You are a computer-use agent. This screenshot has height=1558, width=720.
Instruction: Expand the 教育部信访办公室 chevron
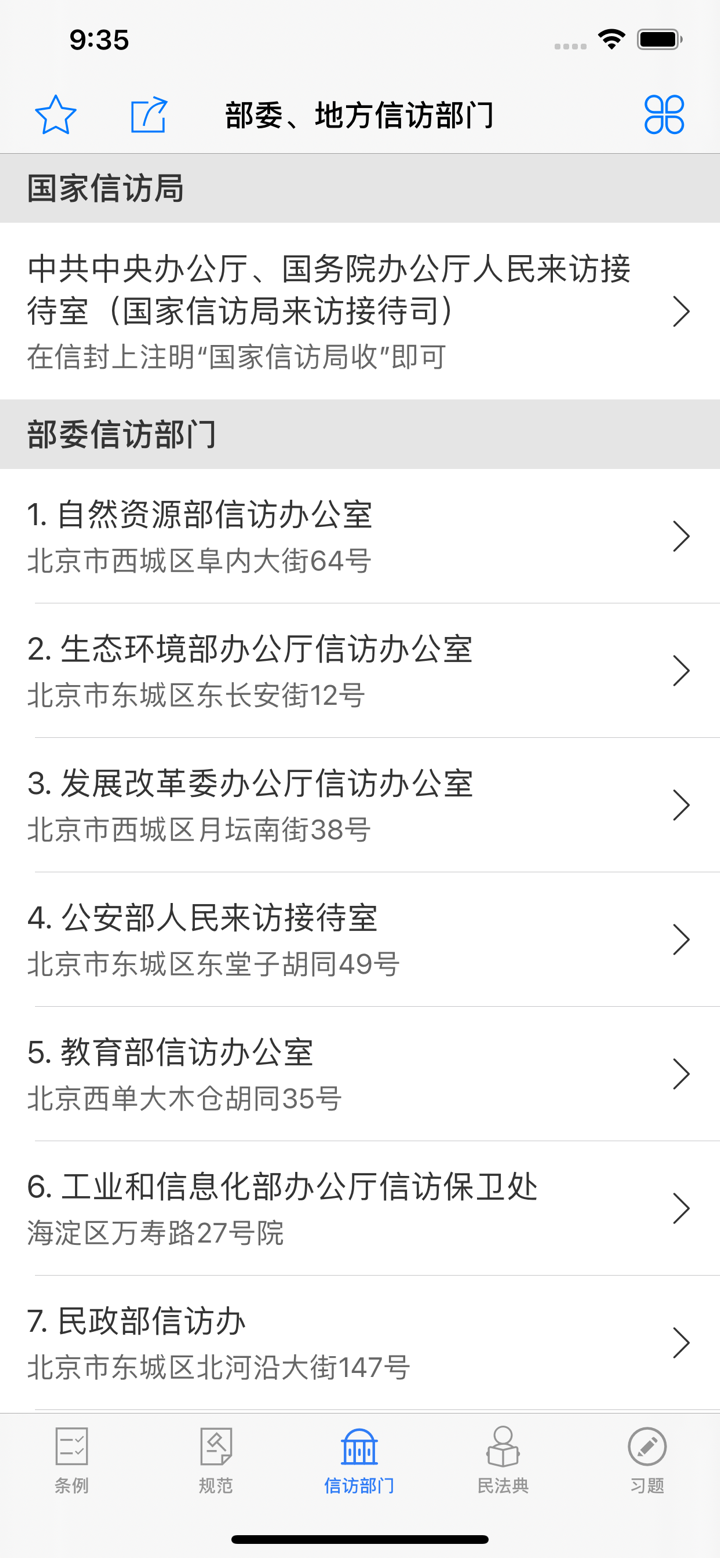pos(681,1074)
